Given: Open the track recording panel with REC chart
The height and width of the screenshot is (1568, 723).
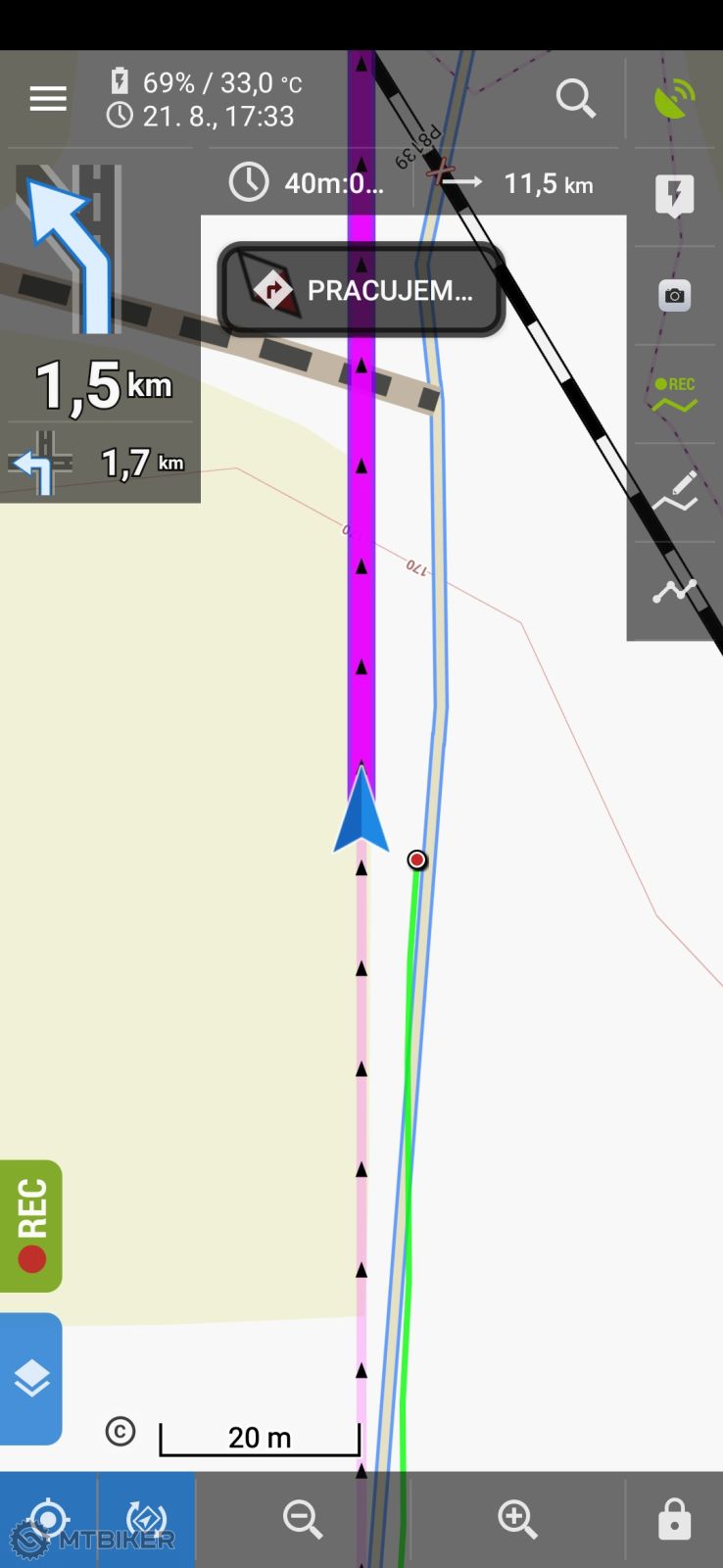Looking at the screenshot, I should (x=674, y=393).
